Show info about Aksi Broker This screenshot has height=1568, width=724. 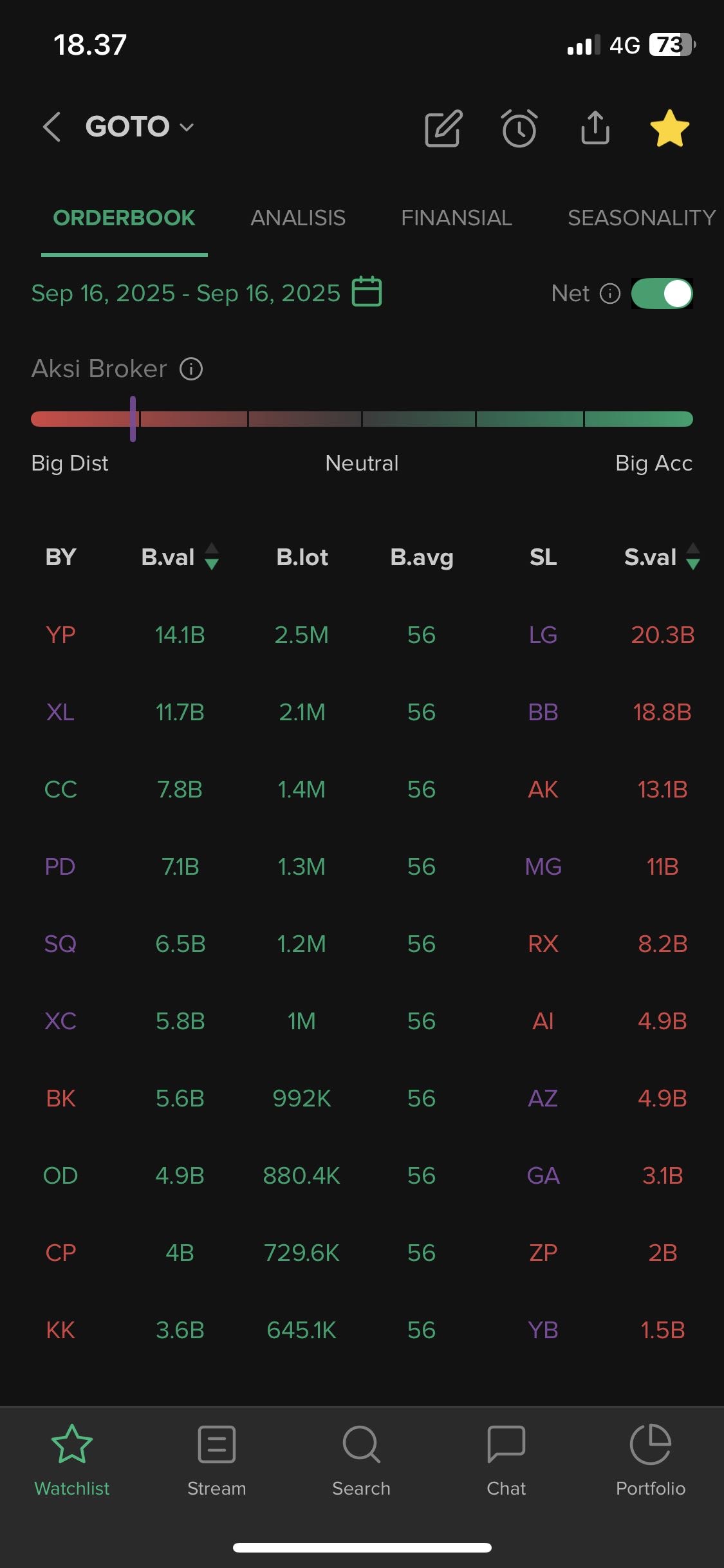191,369
